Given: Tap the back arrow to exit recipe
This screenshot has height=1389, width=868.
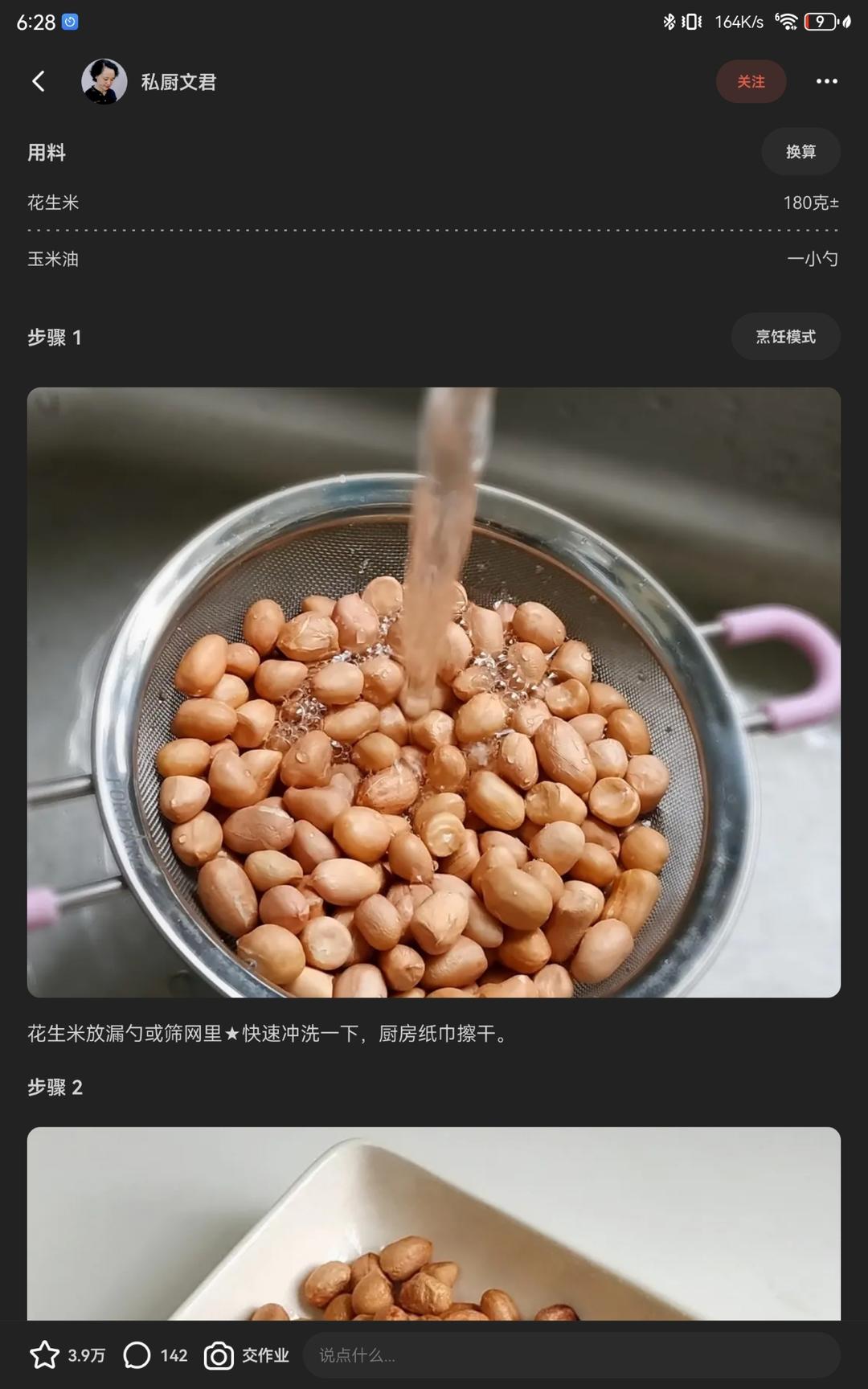Looking at the screenshot, I should coord(38,81).
